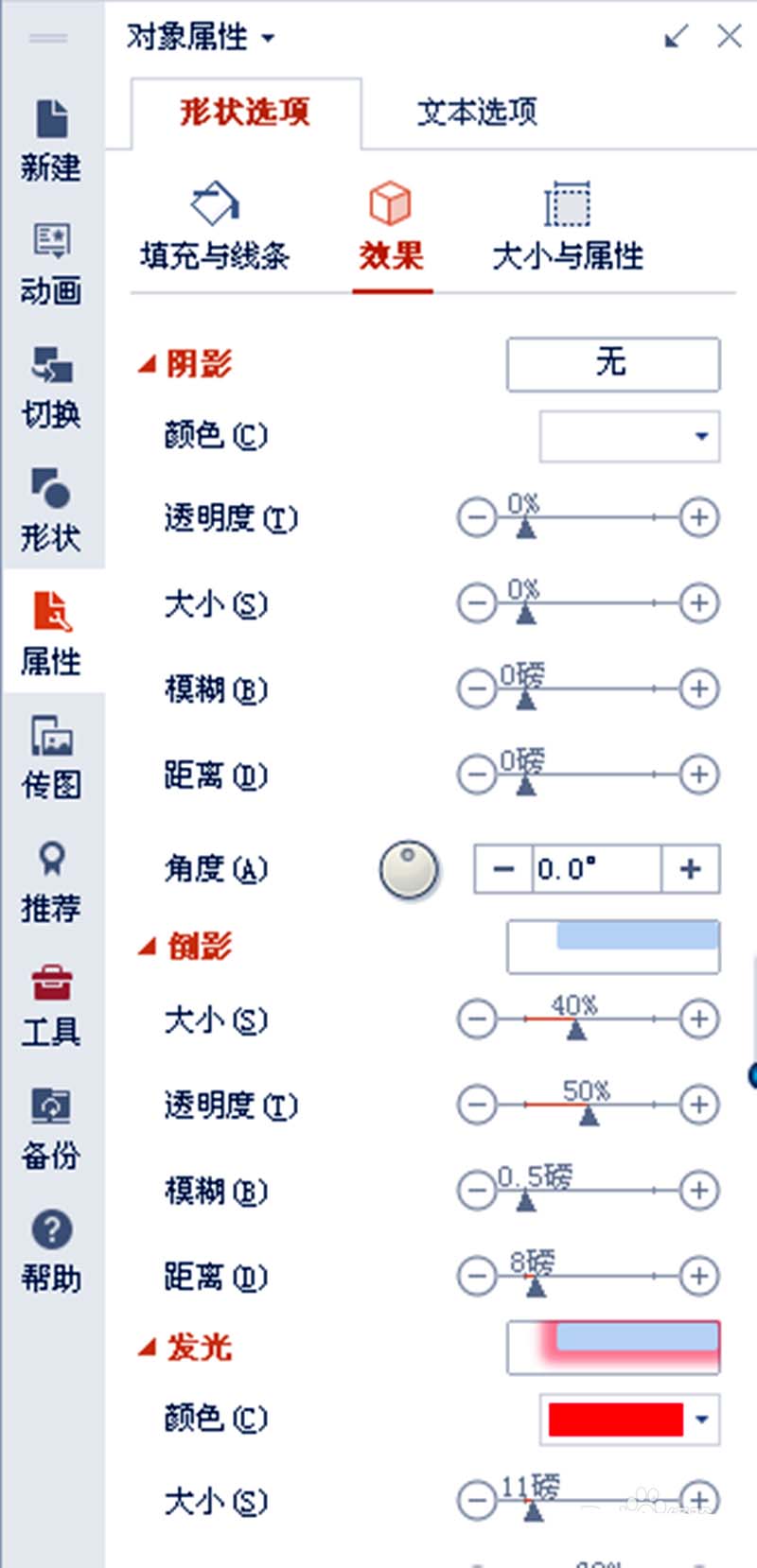Increase 倒影 透明度 with the plus button

[699, 1104]
